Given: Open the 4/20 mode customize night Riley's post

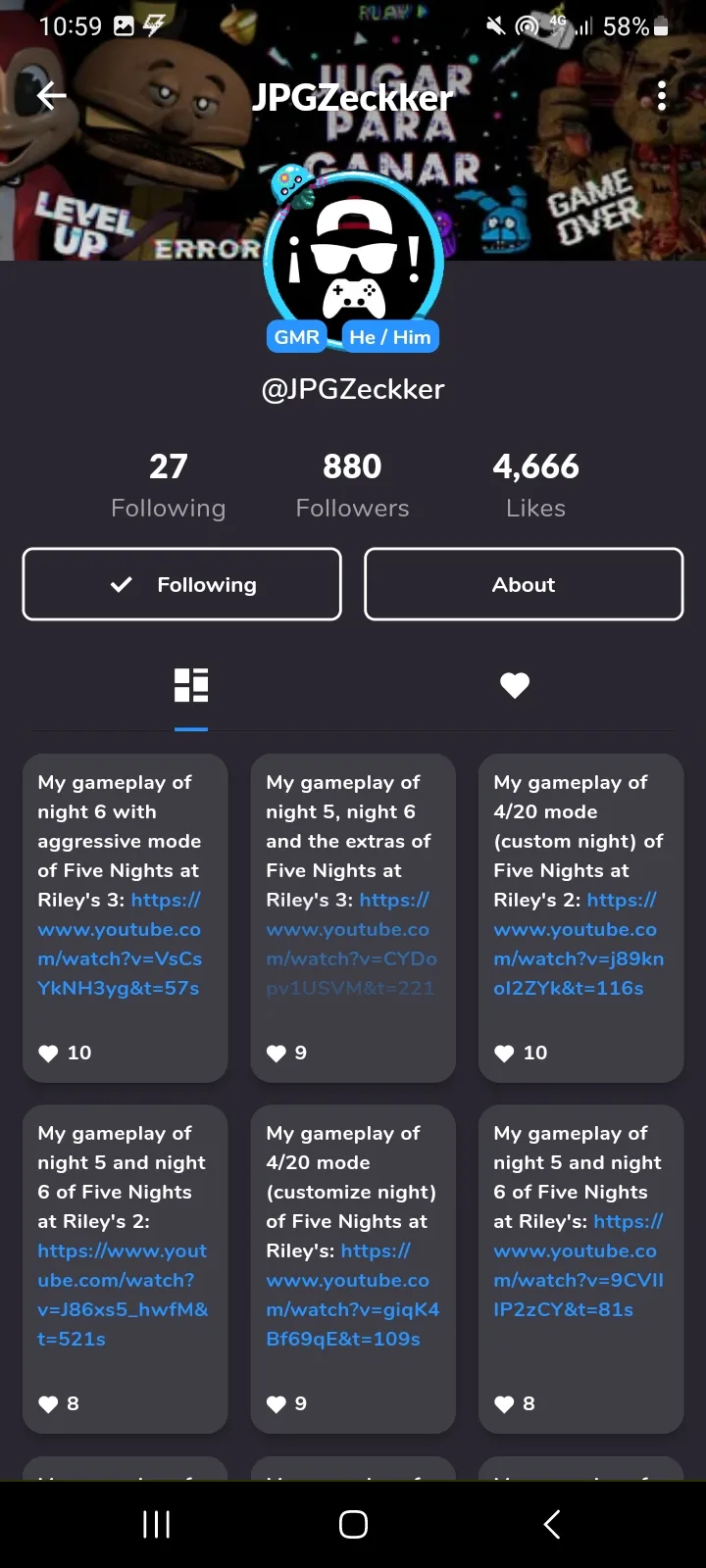Looking at the screenshot, I should [353, 1269].
